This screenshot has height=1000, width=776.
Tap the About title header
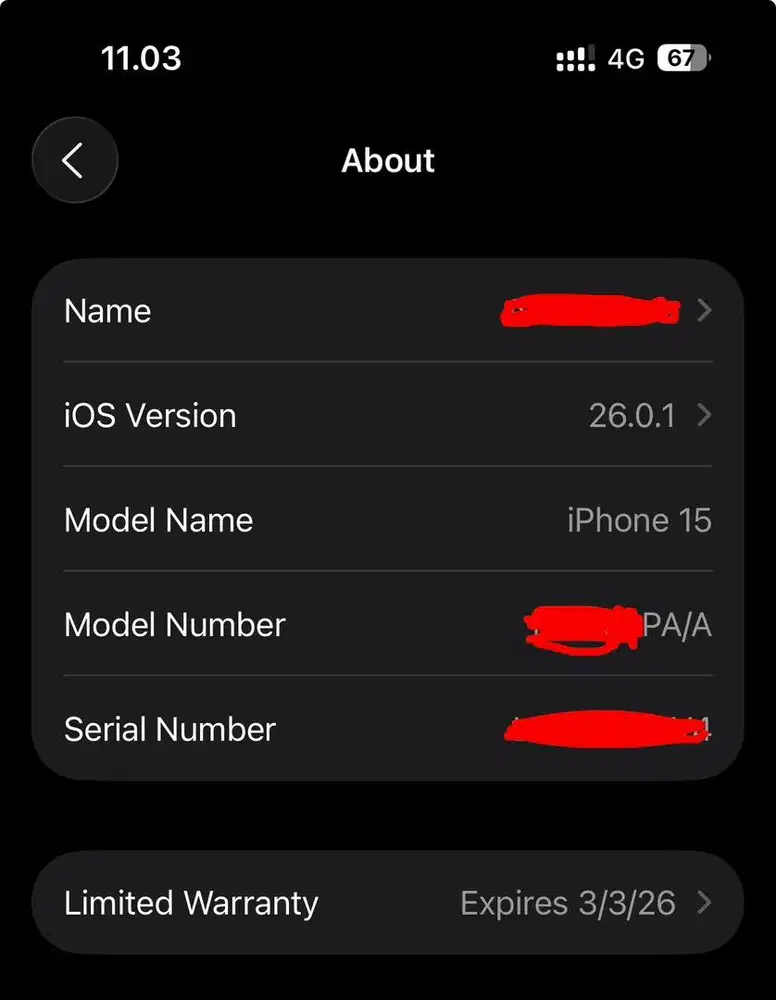pos(388,160)
